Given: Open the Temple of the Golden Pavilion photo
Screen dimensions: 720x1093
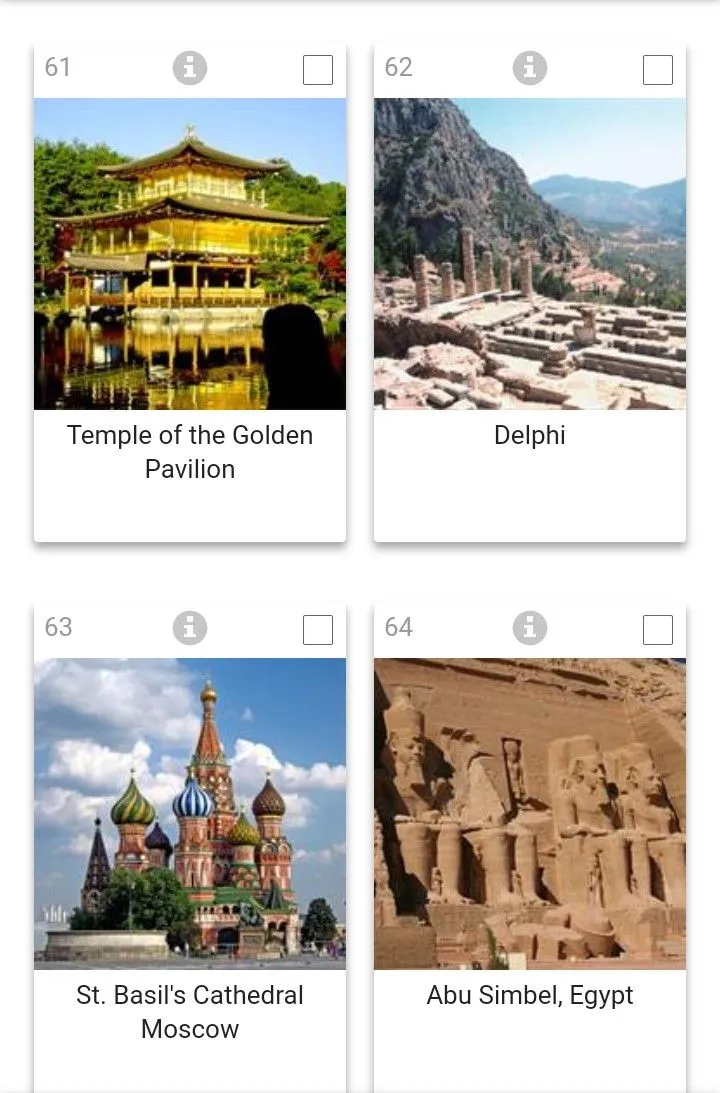Looking at the screenshot, I should [x=190, y=254].
